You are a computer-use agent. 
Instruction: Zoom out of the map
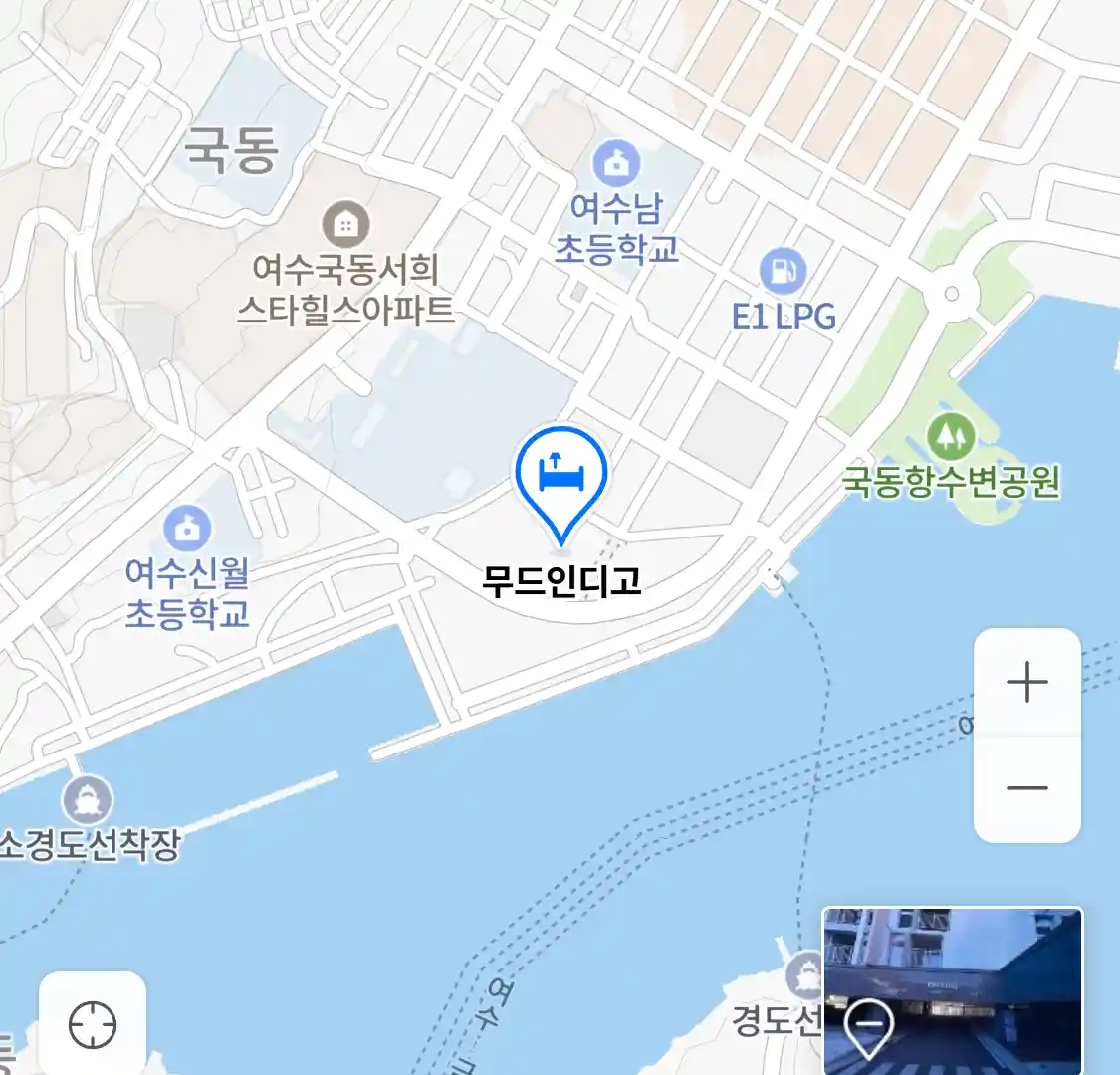tap(1026, 788)
